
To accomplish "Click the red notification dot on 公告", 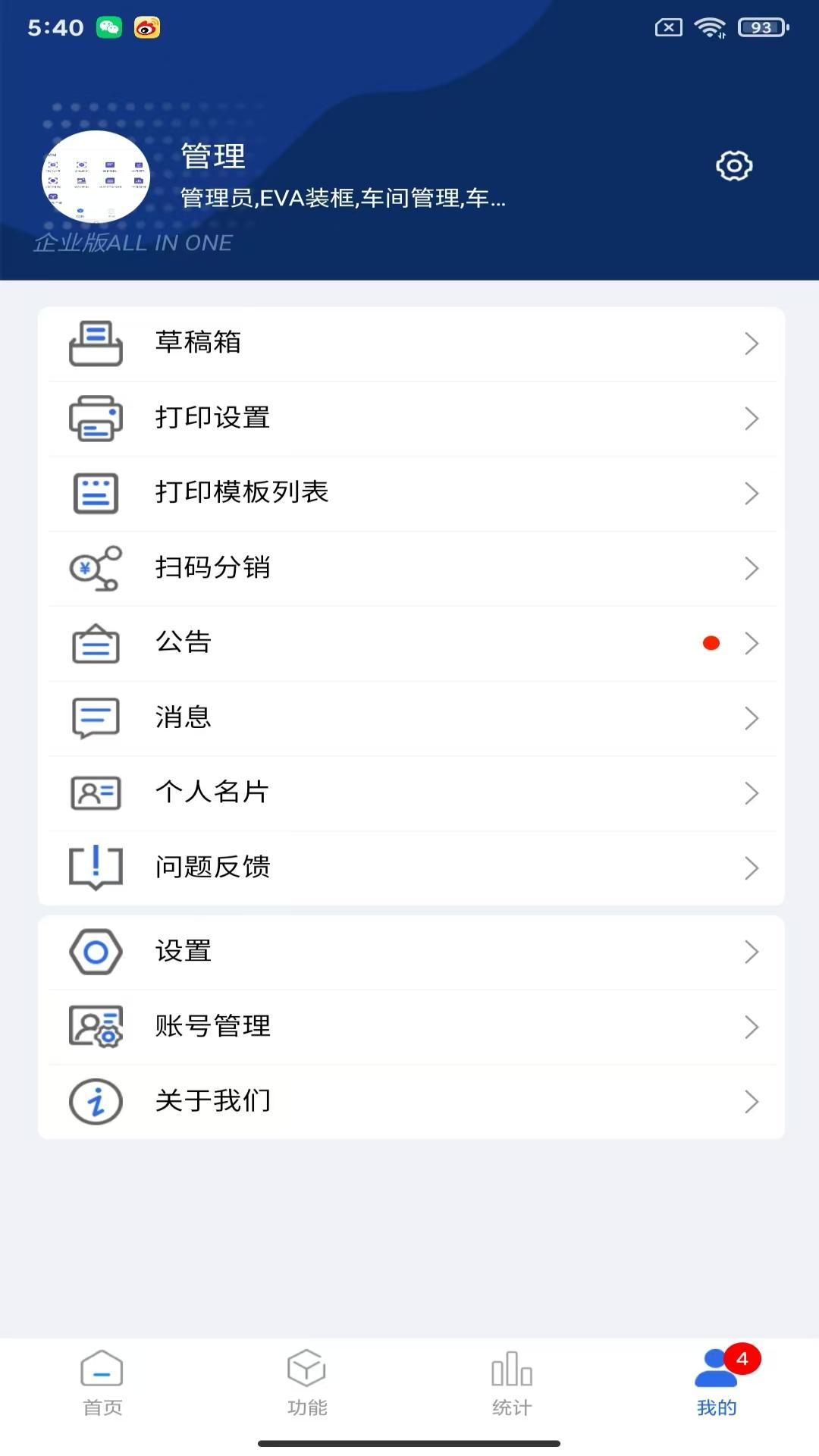I will (x=711, y=642).
